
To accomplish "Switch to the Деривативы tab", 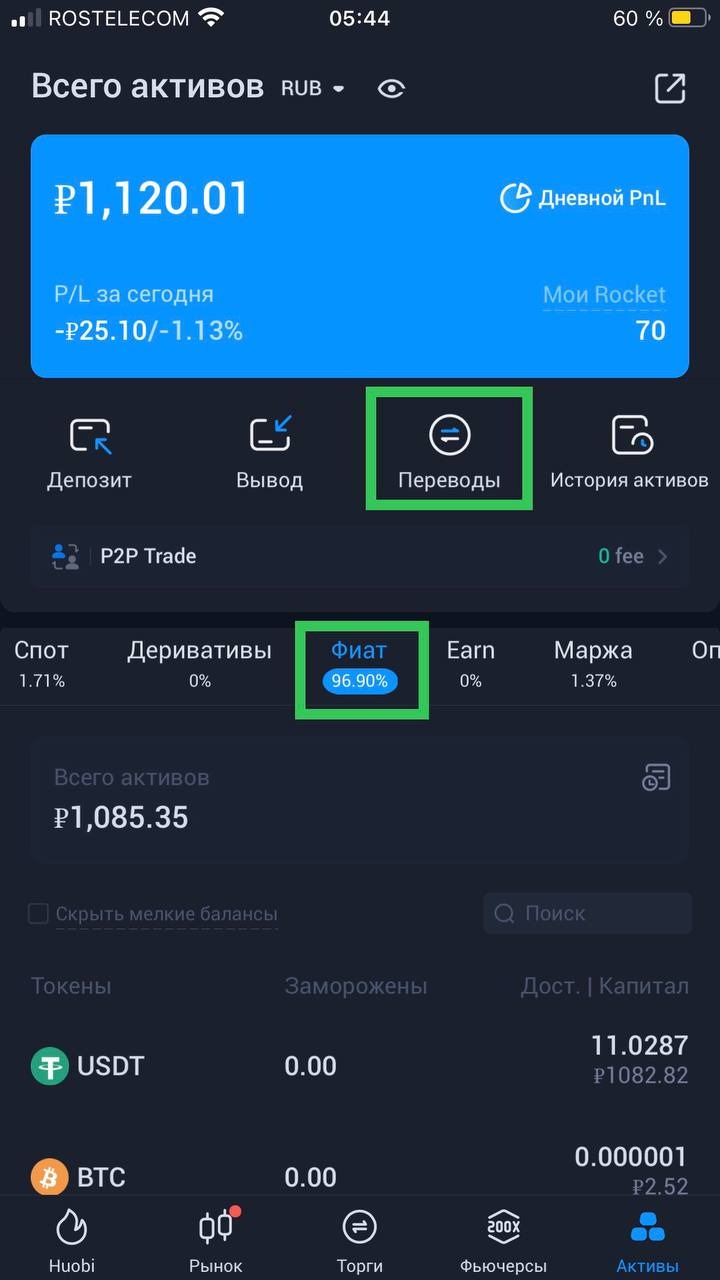I will pyautogui.click(x=199, y=662).
